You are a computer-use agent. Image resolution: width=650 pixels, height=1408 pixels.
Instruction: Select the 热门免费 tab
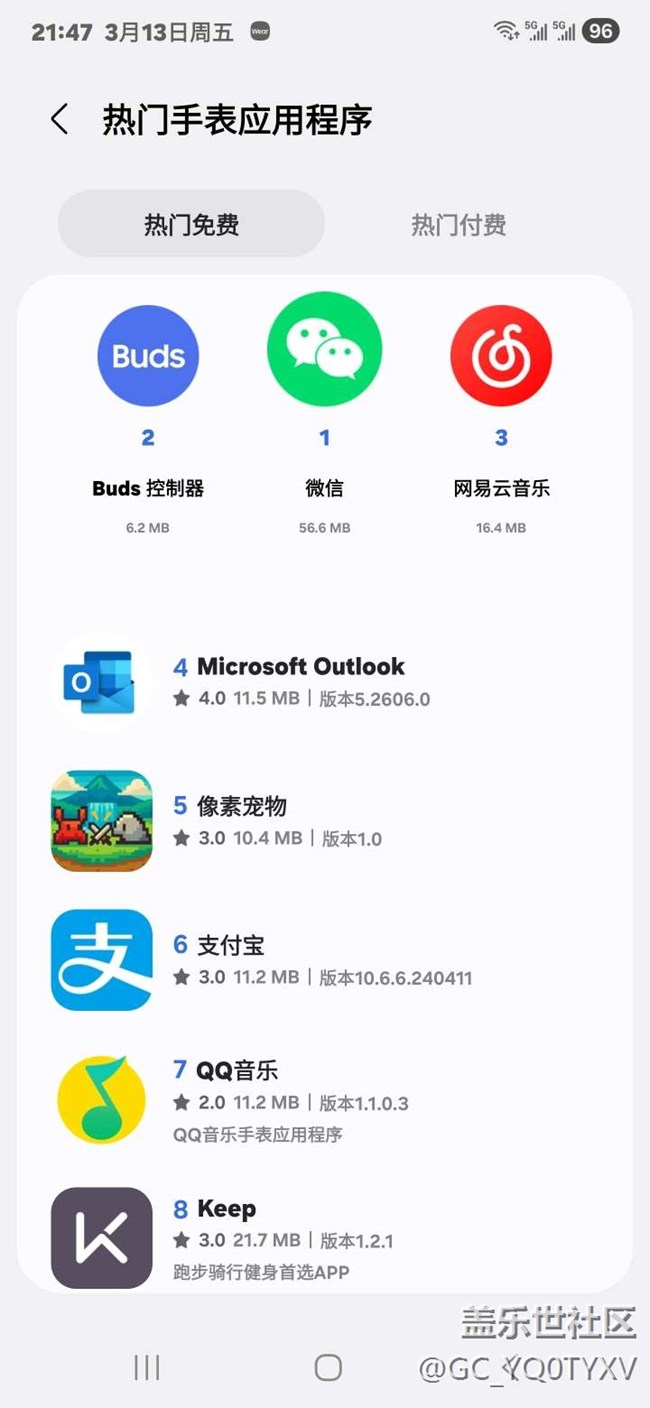click(x=191, y=224)
